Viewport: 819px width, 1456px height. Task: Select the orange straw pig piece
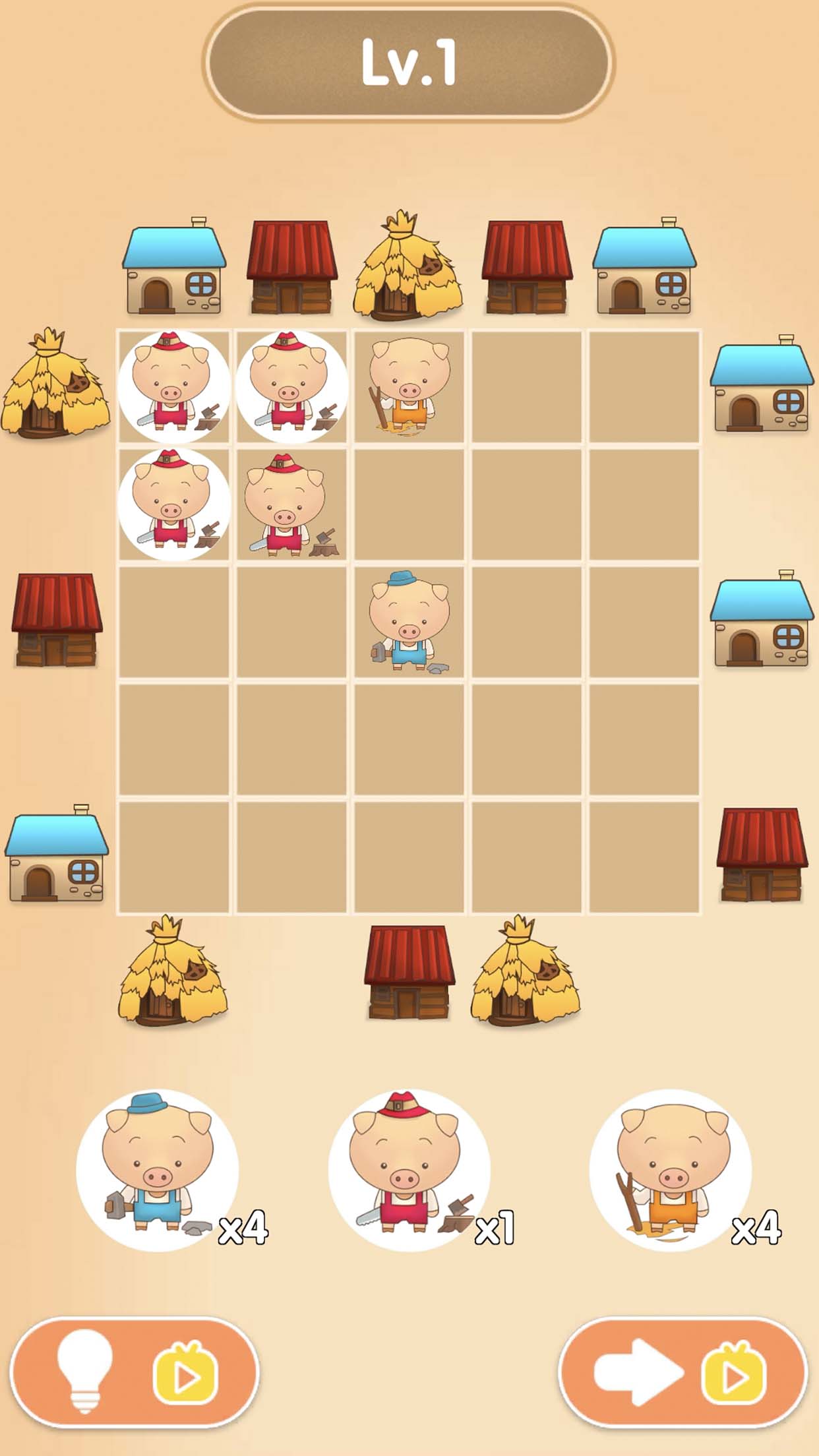coord(670,1170)
